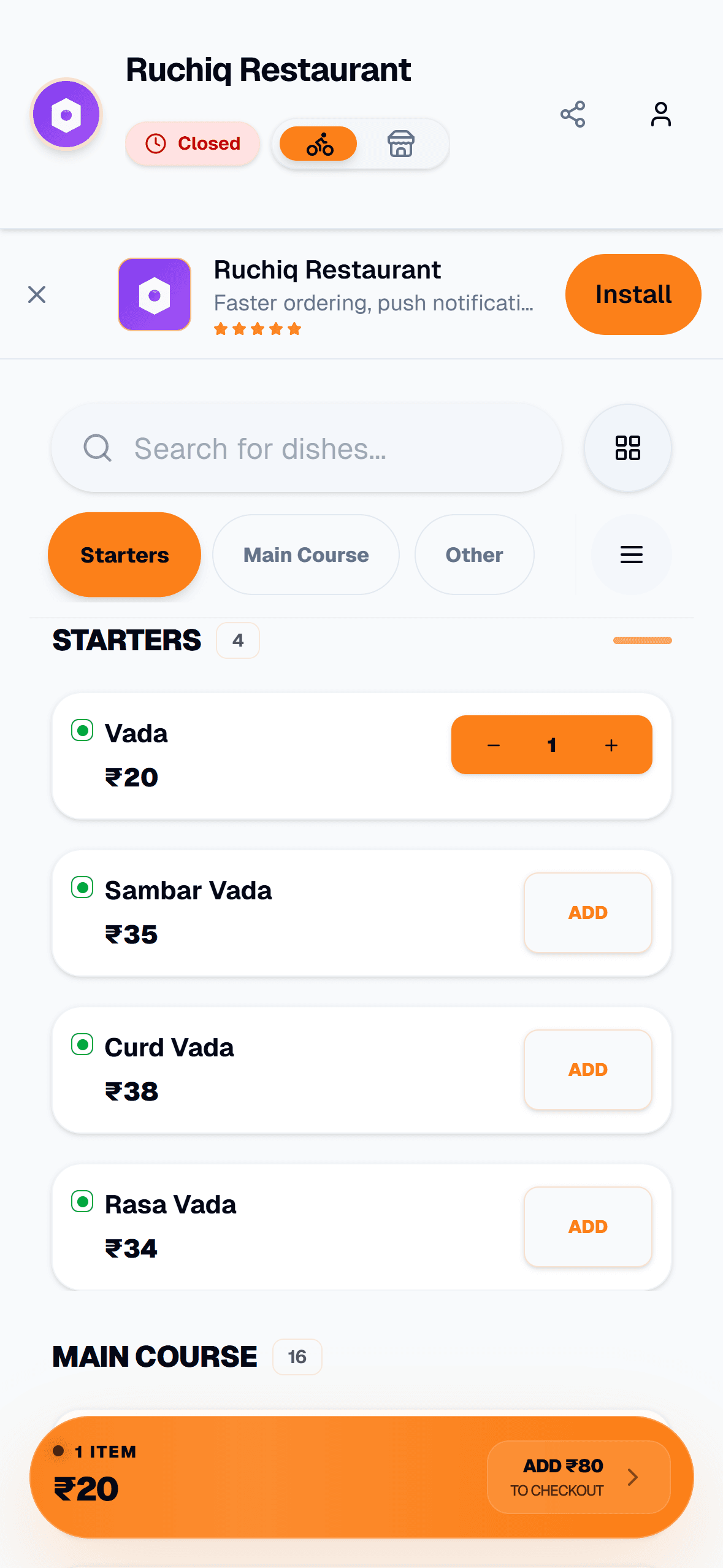Add Sambar Vada to the cart
The height and width of the screenshot is (1568, 723).
click(x=587, y=912)
